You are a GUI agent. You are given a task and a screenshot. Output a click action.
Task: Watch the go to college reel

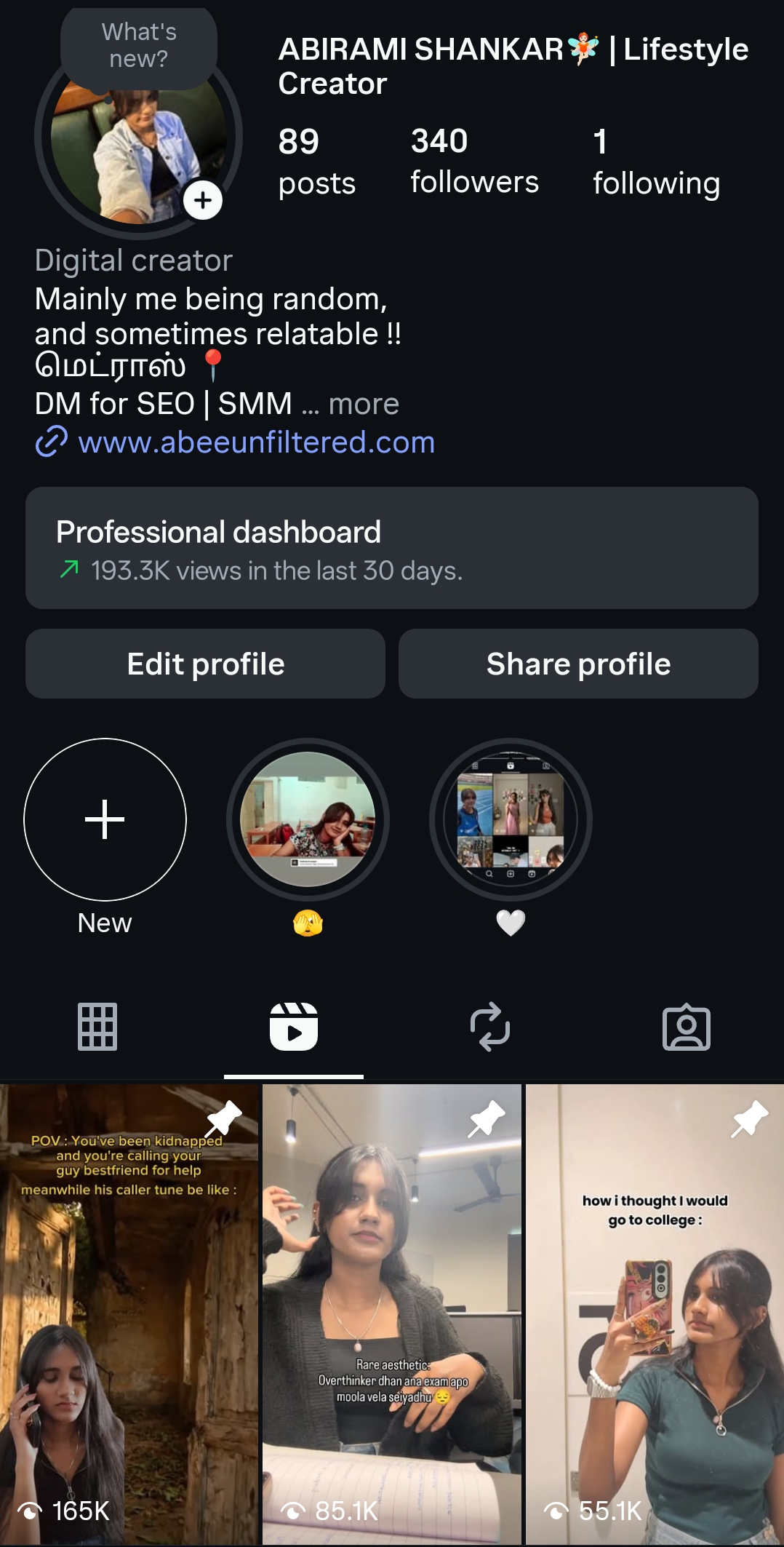pos(655,1314)
